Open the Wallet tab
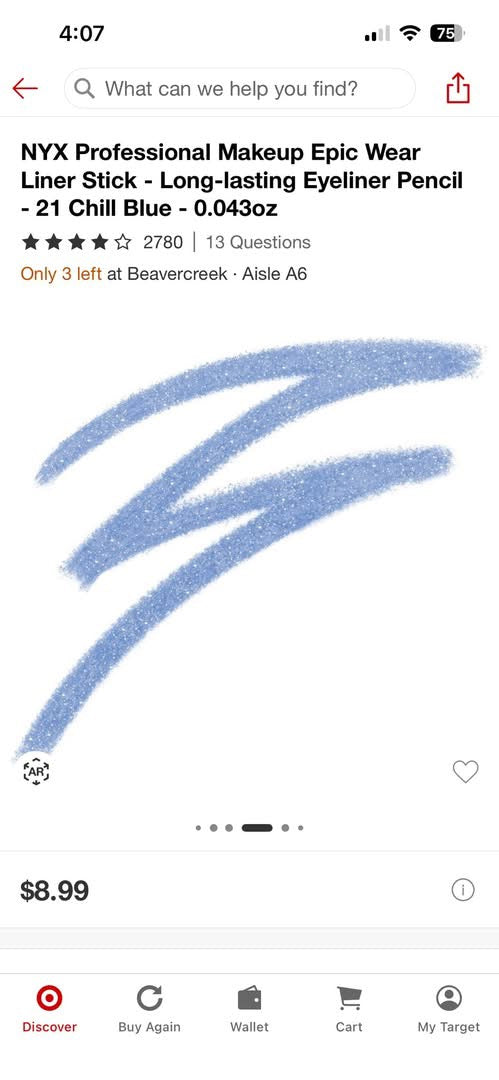The height and width of the screenshot is (1080, 499). coord(250,1008)
